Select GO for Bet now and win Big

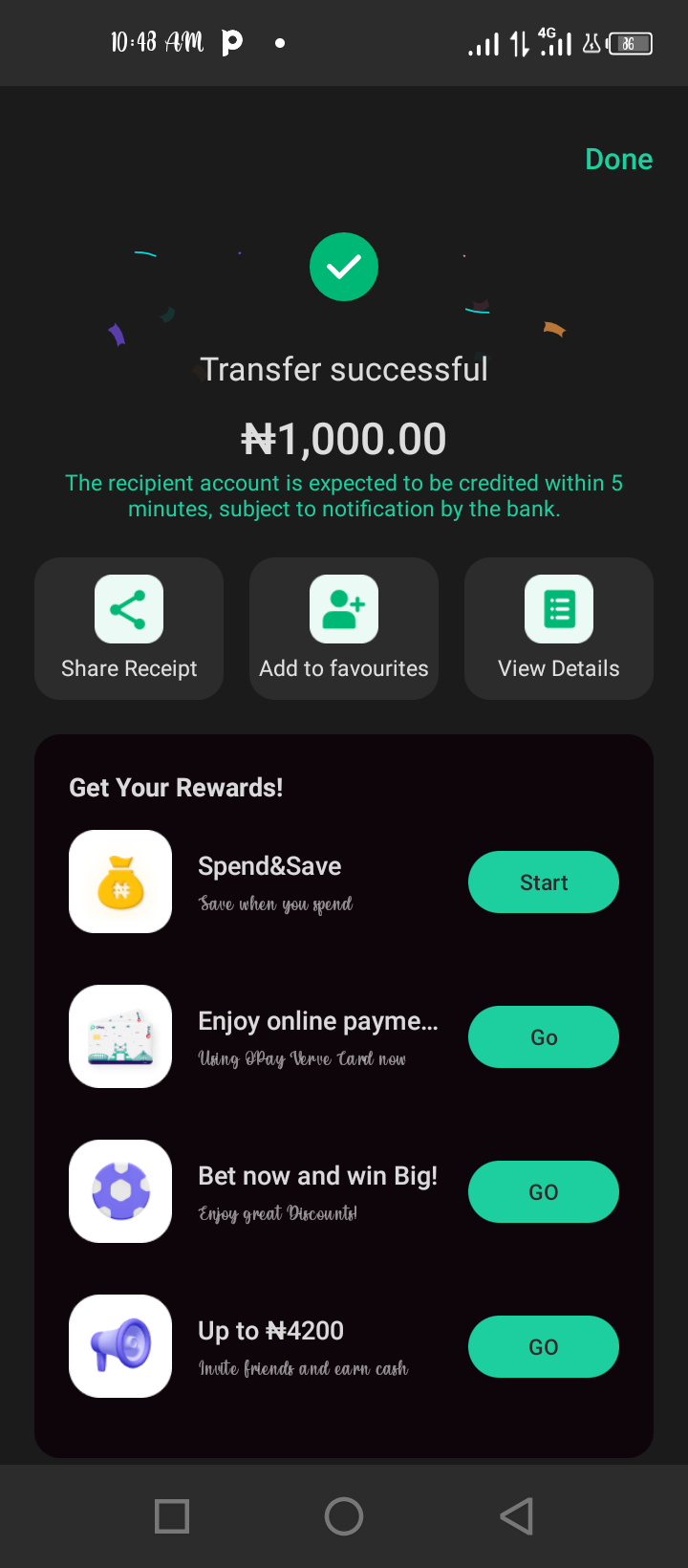pos(544,1191)
